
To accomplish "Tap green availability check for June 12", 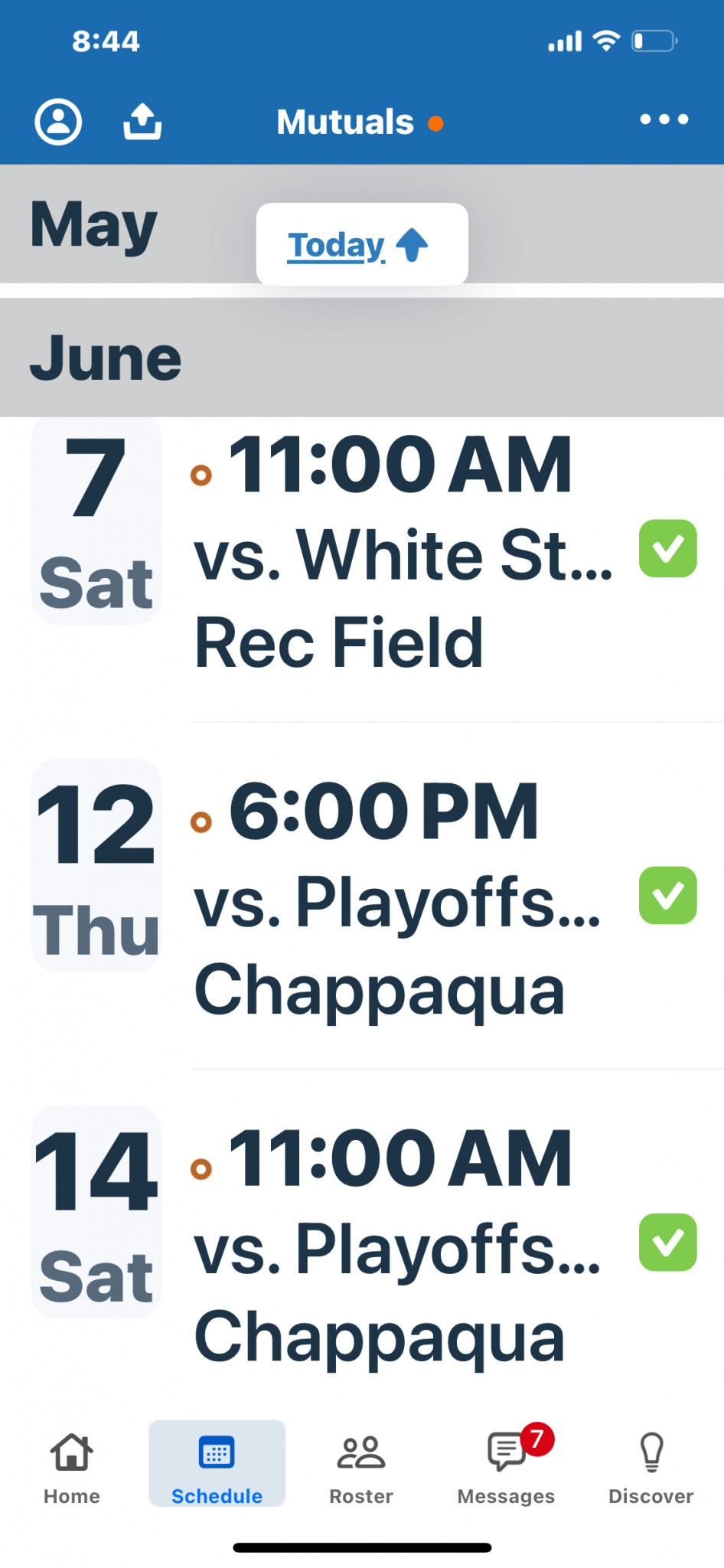I will tap(668, 895).
